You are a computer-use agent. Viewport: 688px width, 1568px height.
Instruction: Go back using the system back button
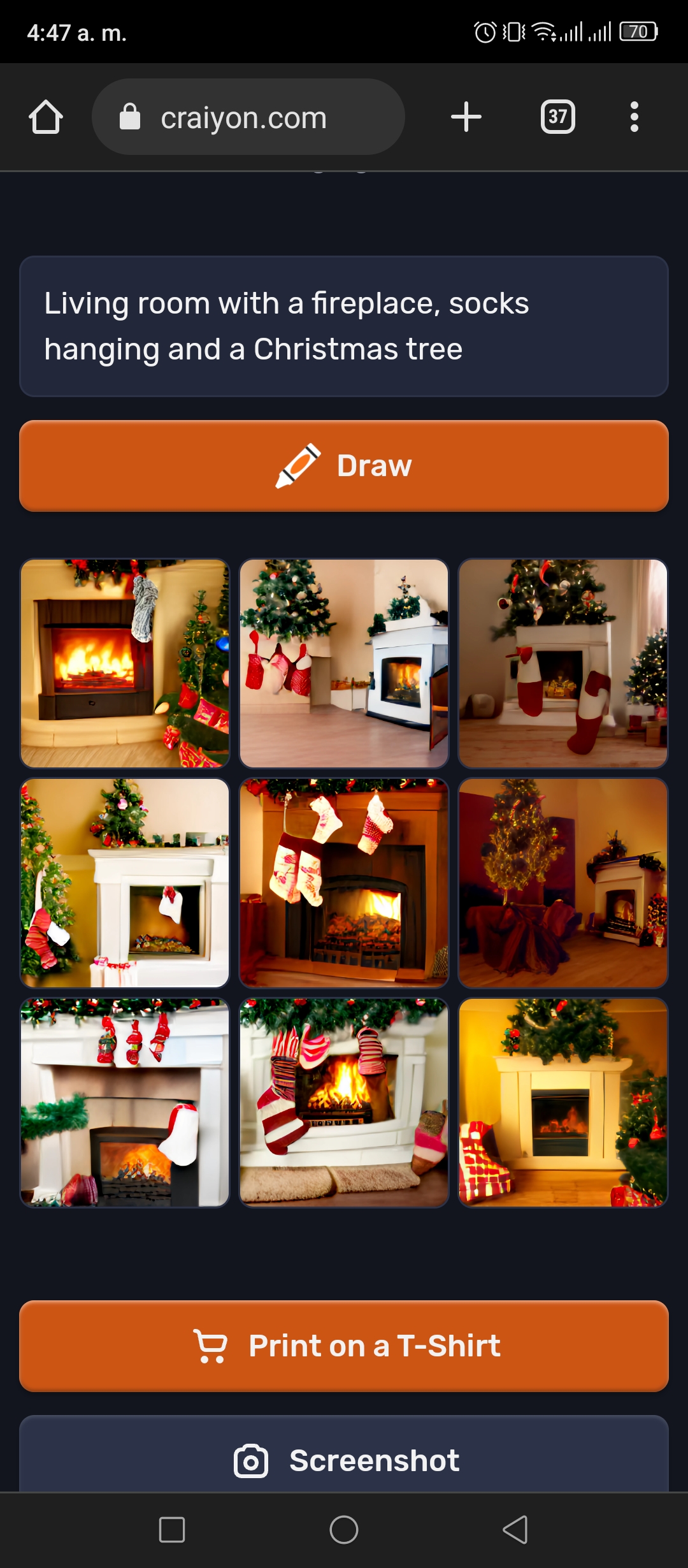(x=515, y=1530)
